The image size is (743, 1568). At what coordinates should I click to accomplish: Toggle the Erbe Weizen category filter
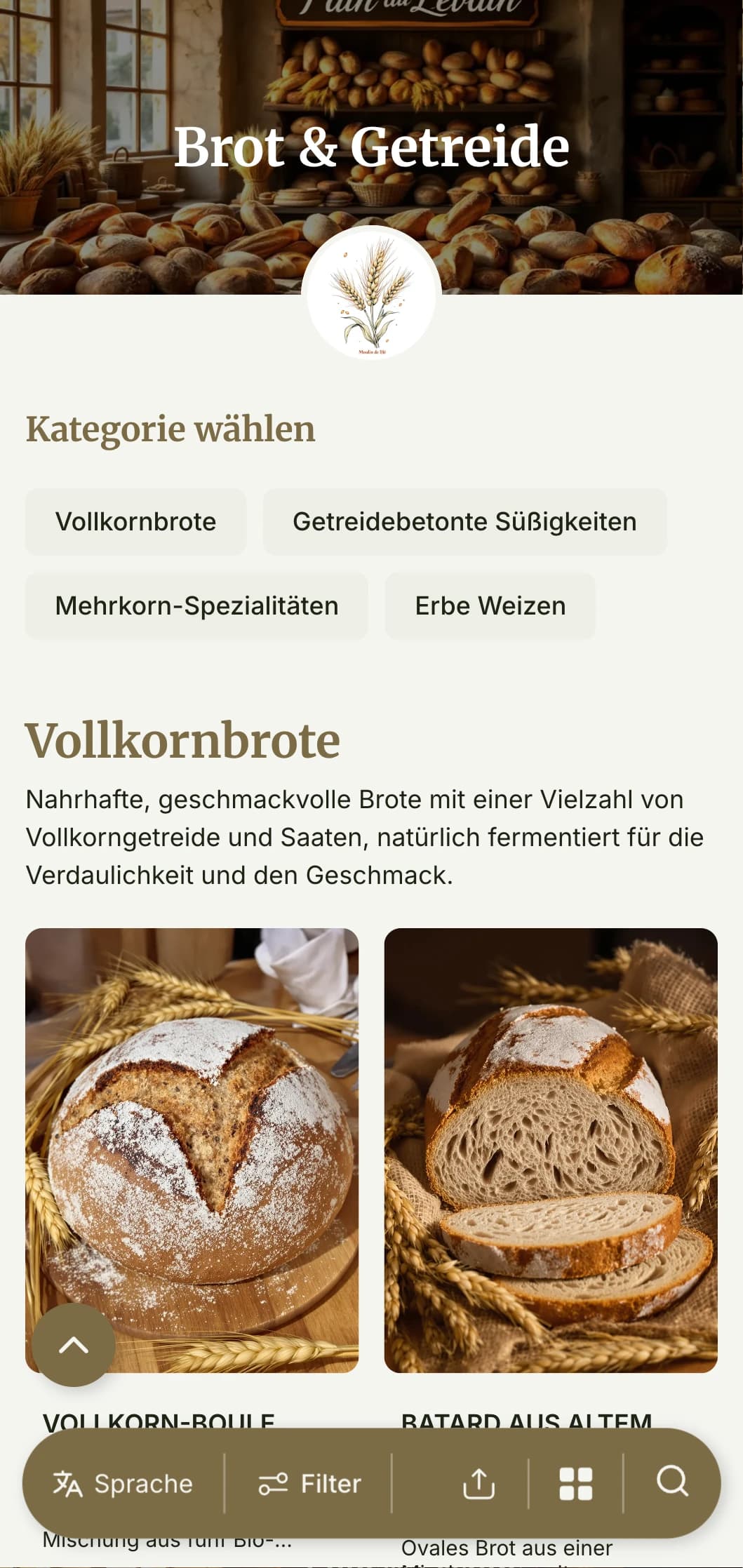pos(490,605)
